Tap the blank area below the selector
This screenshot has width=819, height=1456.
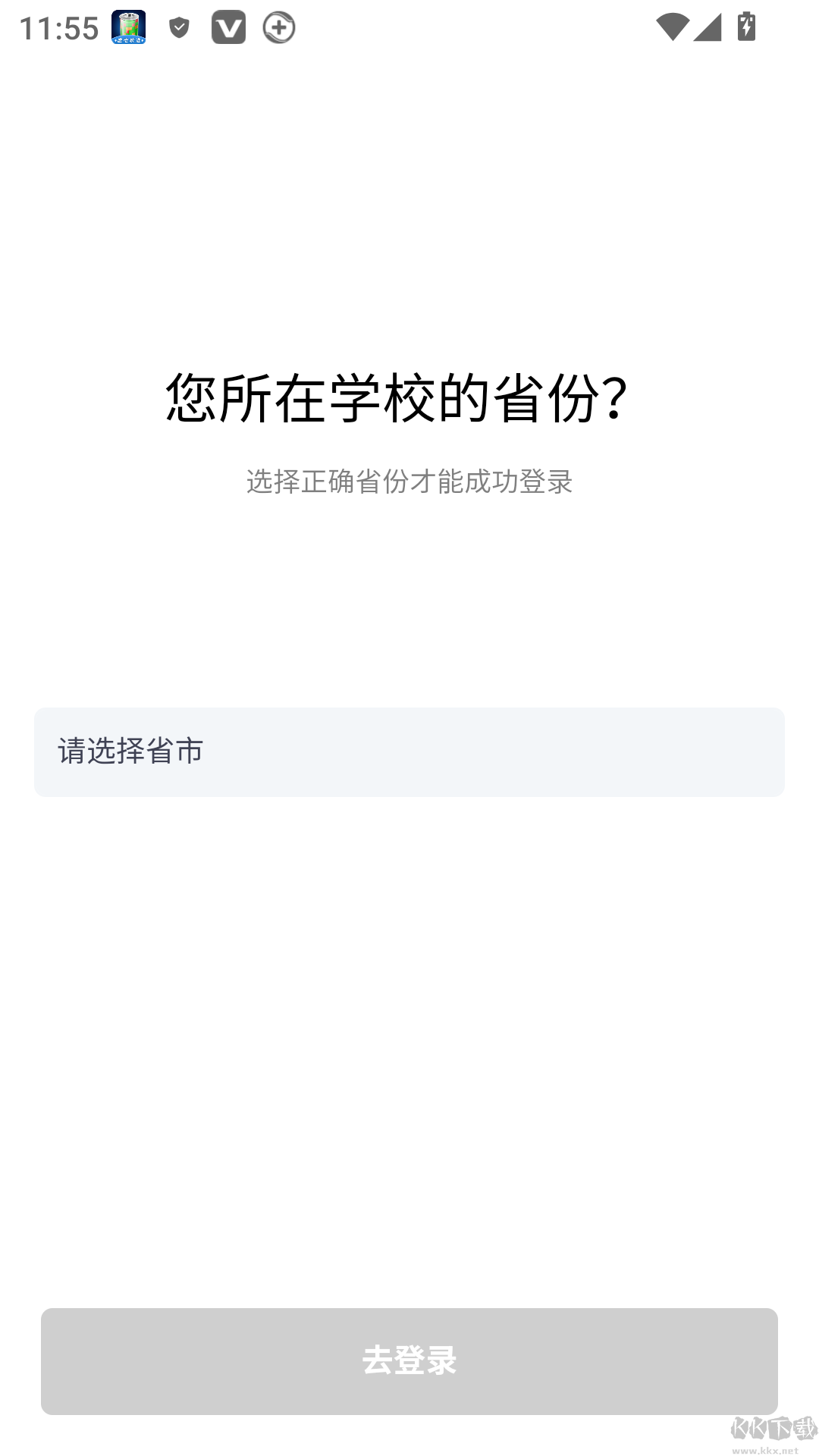(x=409, y=1024)
